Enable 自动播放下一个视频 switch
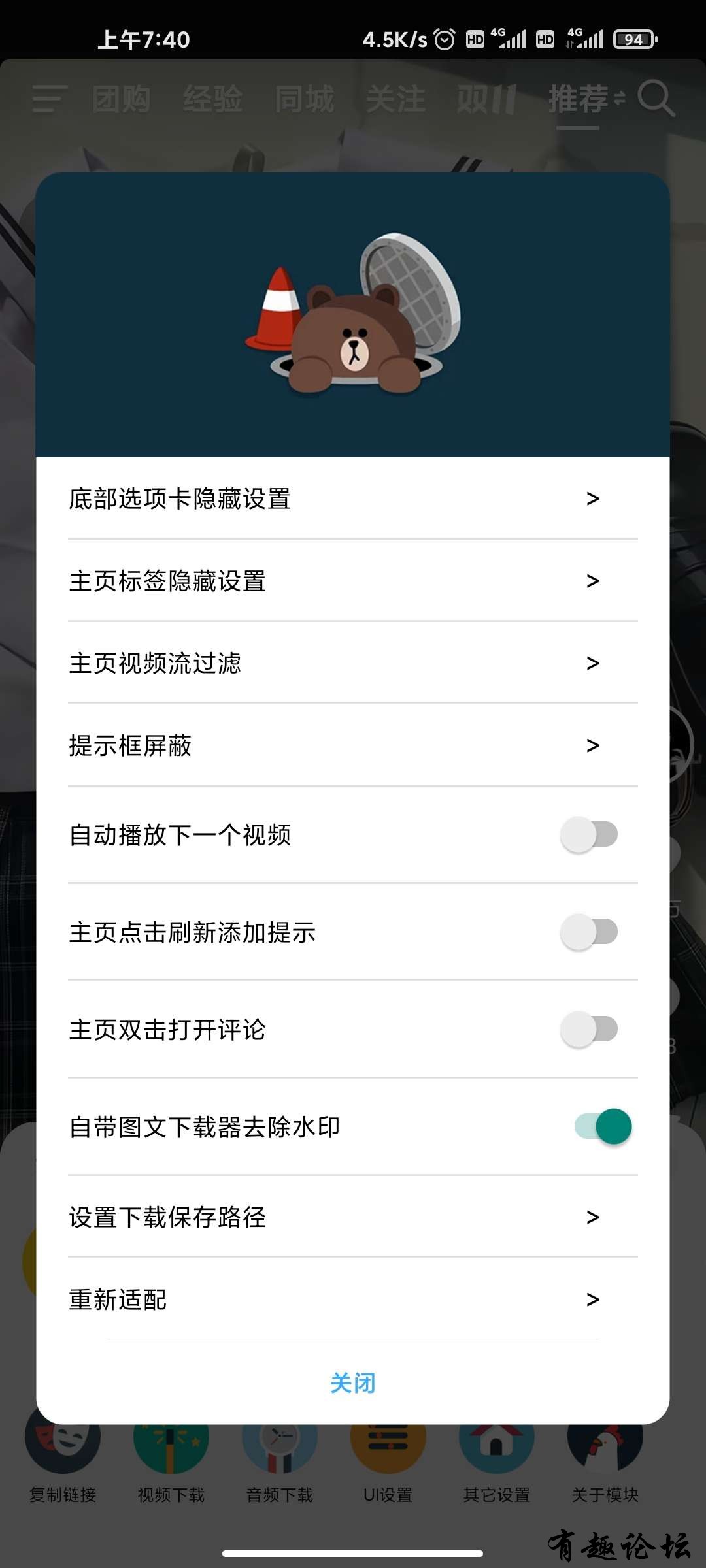Image resolution: width=706 pixels, height=1568 pixels. (589, 834)
